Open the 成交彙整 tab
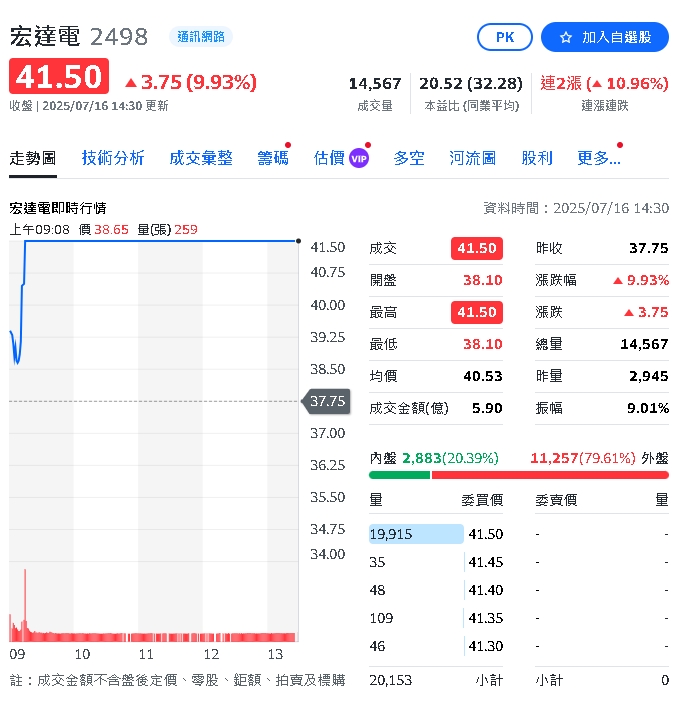 coord(201,158)
